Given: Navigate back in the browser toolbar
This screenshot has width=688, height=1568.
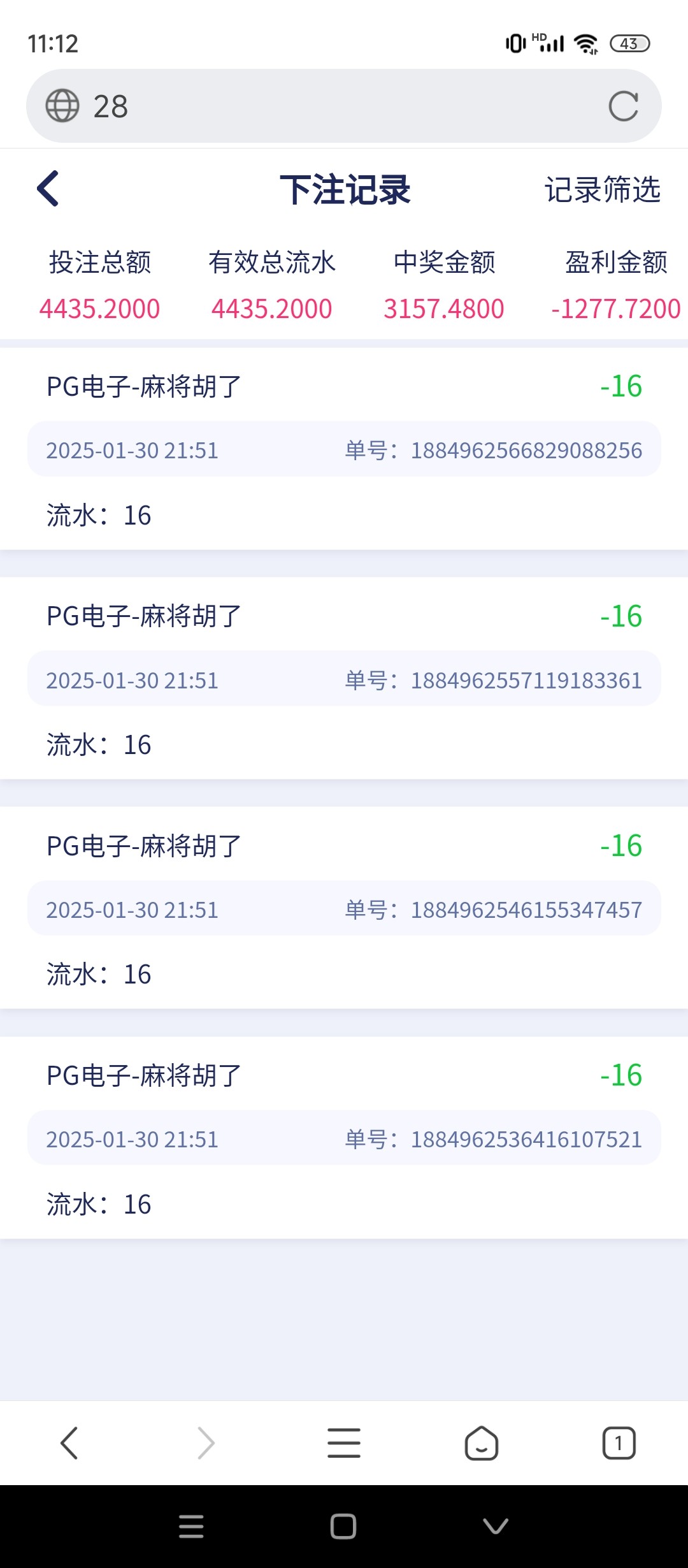Looking at the screenshot, I should pos(69,1443).
